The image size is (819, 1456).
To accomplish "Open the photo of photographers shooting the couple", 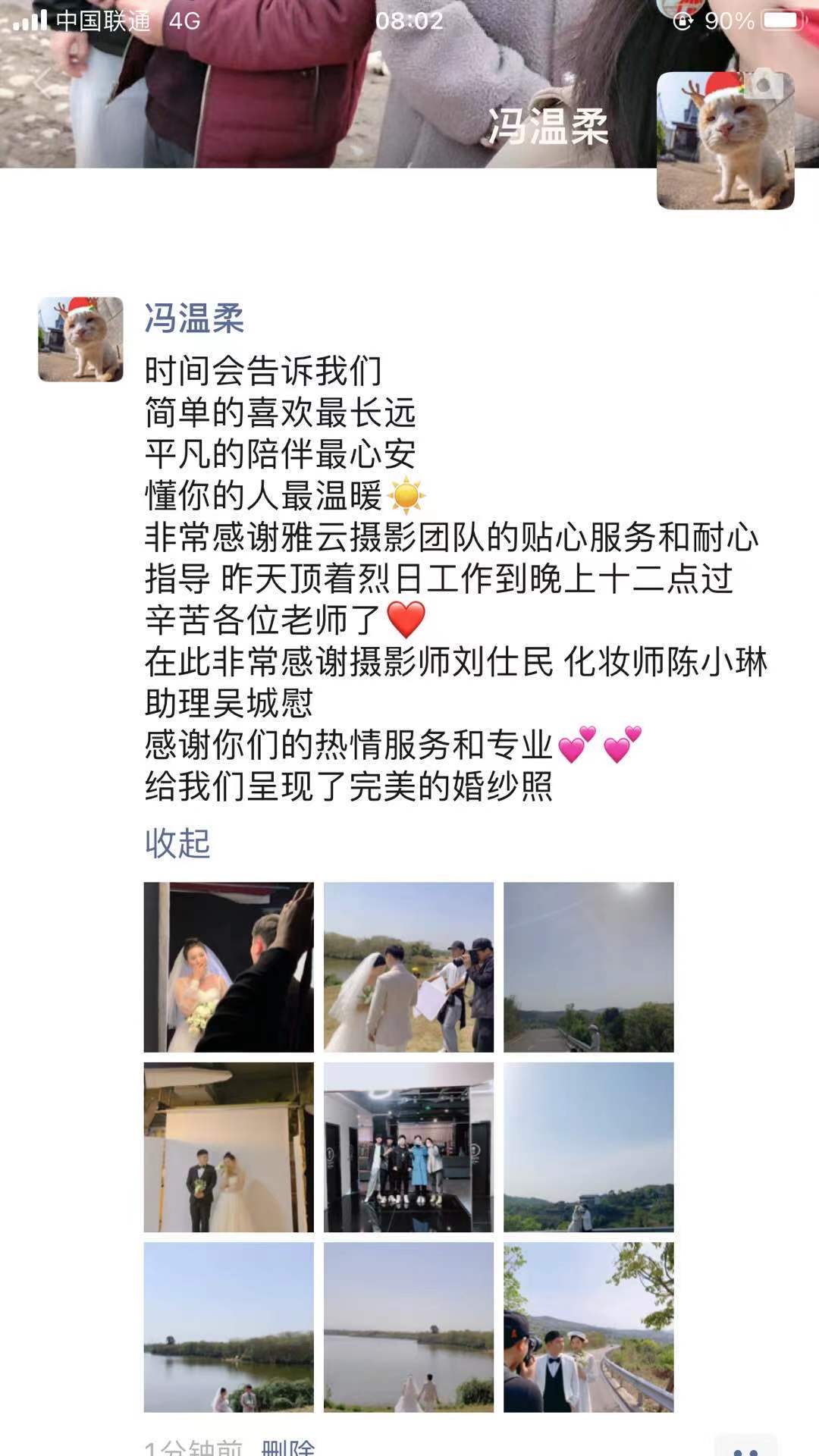I will click(x=409, y=967).
